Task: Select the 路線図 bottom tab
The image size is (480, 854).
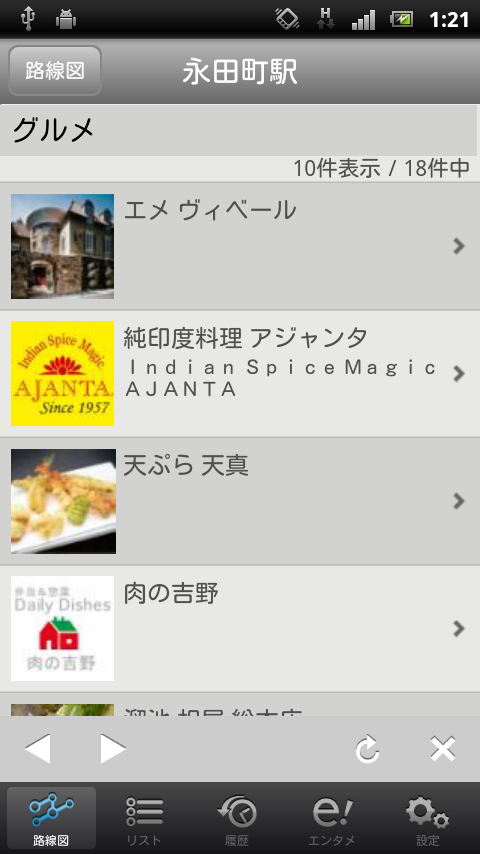Action: [51, 819]
